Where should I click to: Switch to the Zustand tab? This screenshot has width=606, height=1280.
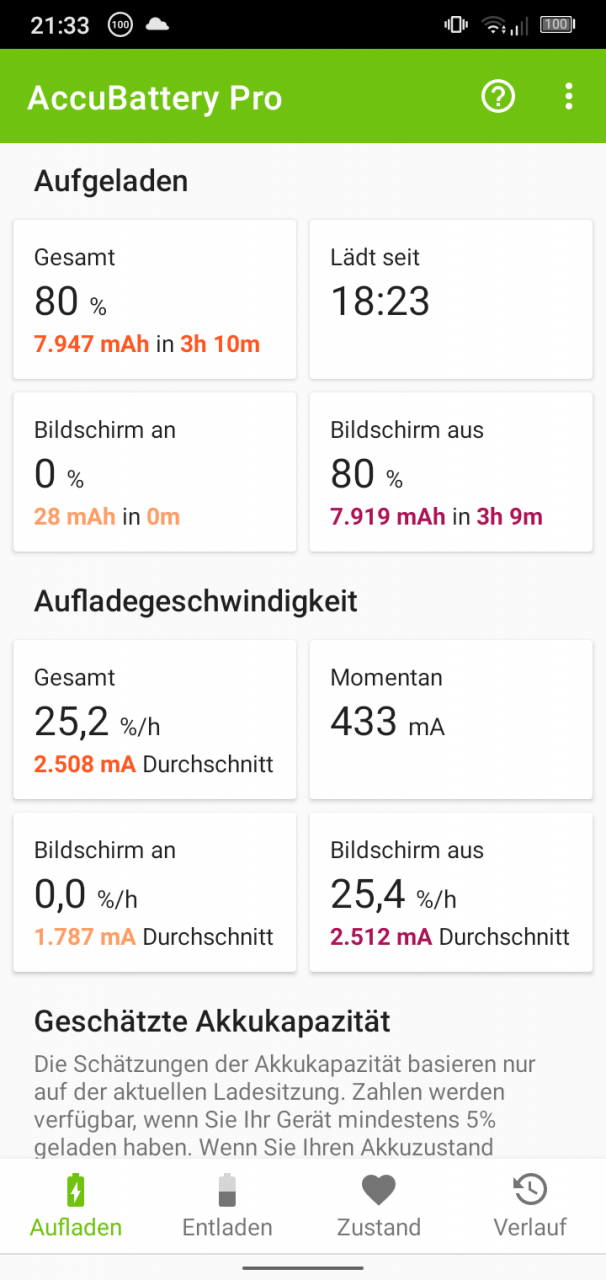(379, 1206)
